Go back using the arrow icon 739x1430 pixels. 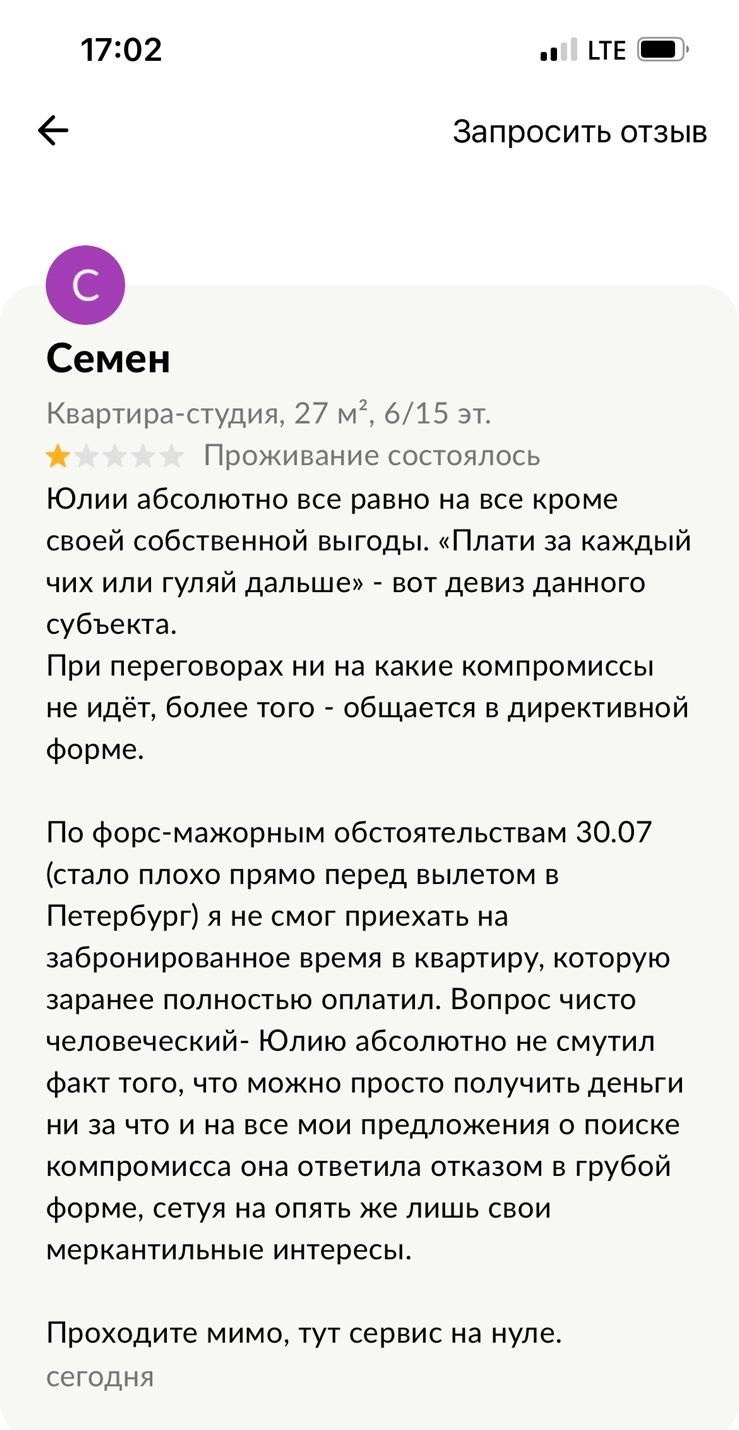coord(52,130)
